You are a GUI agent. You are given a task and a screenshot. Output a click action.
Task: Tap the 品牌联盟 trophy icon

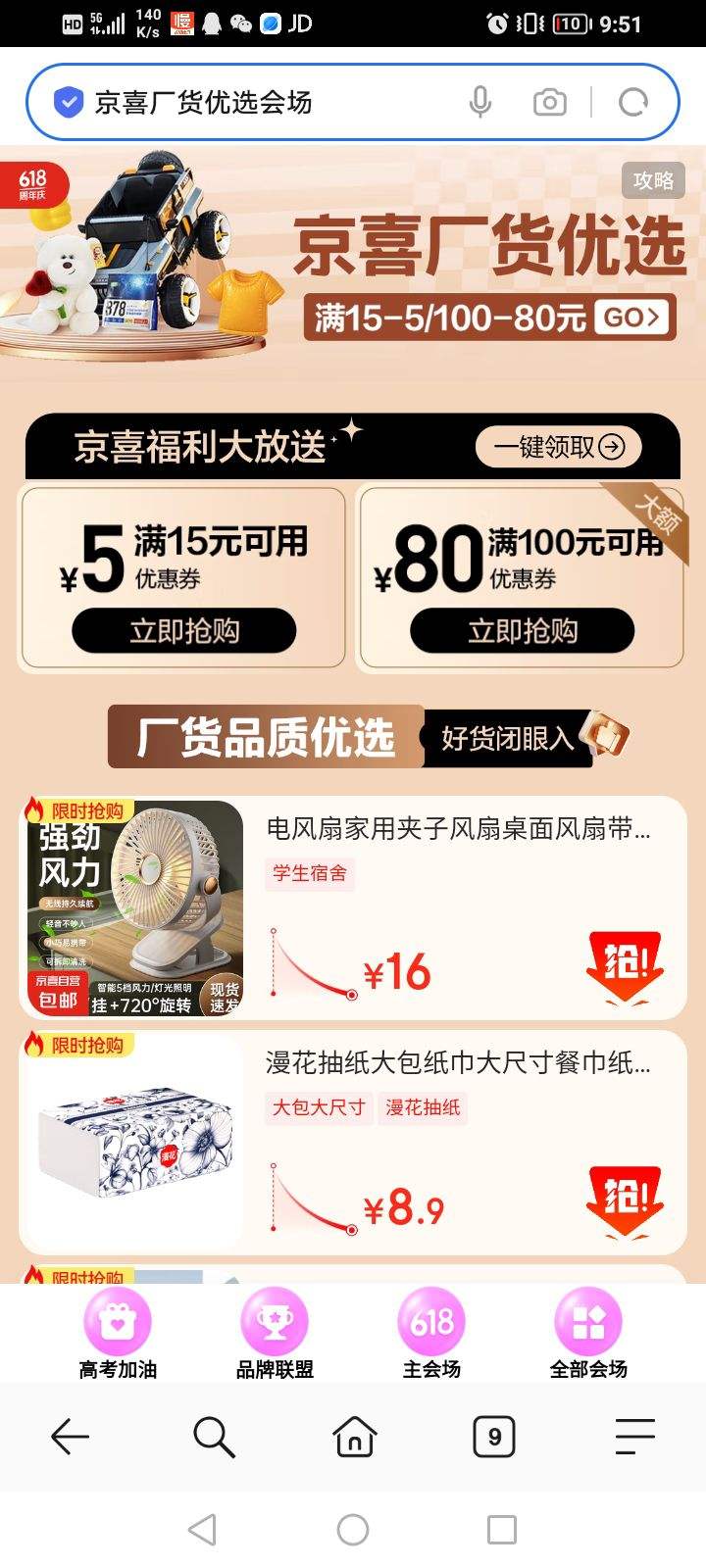tap(275, 1322)
